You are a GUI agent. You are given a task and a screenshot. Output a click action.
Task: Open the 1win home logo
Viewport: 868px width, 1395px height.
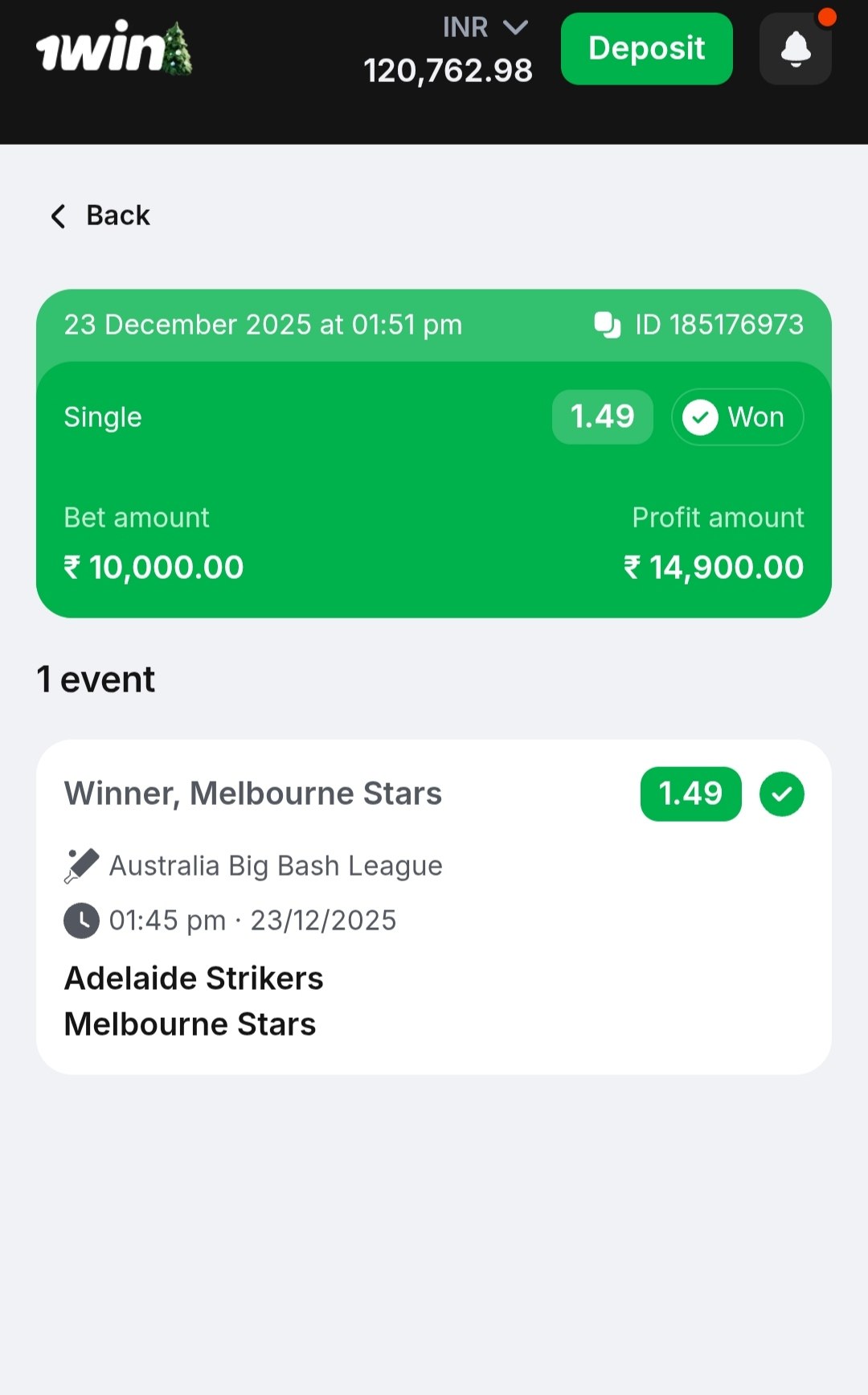[x=113, y=49]
